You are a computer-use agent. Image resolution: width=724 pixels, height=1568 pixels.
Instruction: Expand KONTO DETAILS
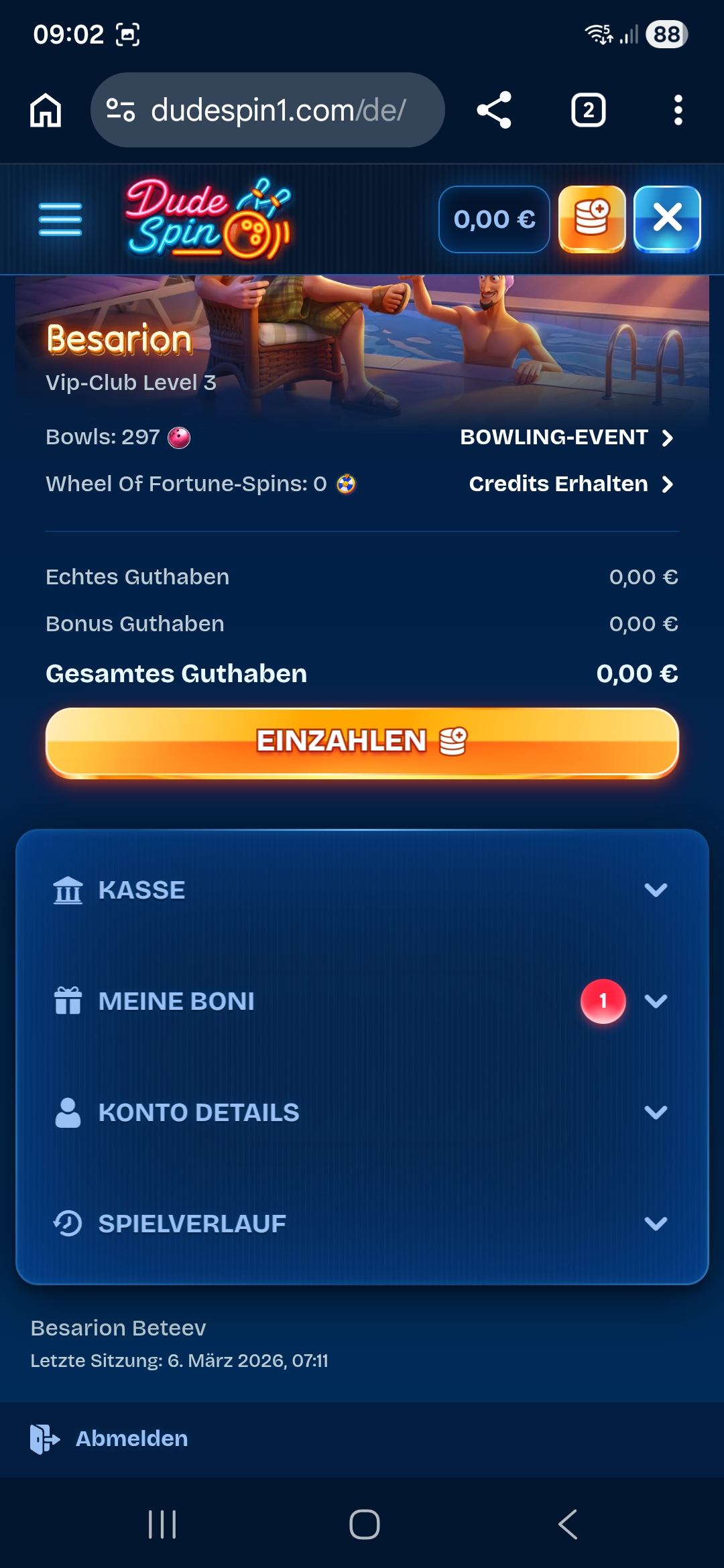tap(362, 1112)
